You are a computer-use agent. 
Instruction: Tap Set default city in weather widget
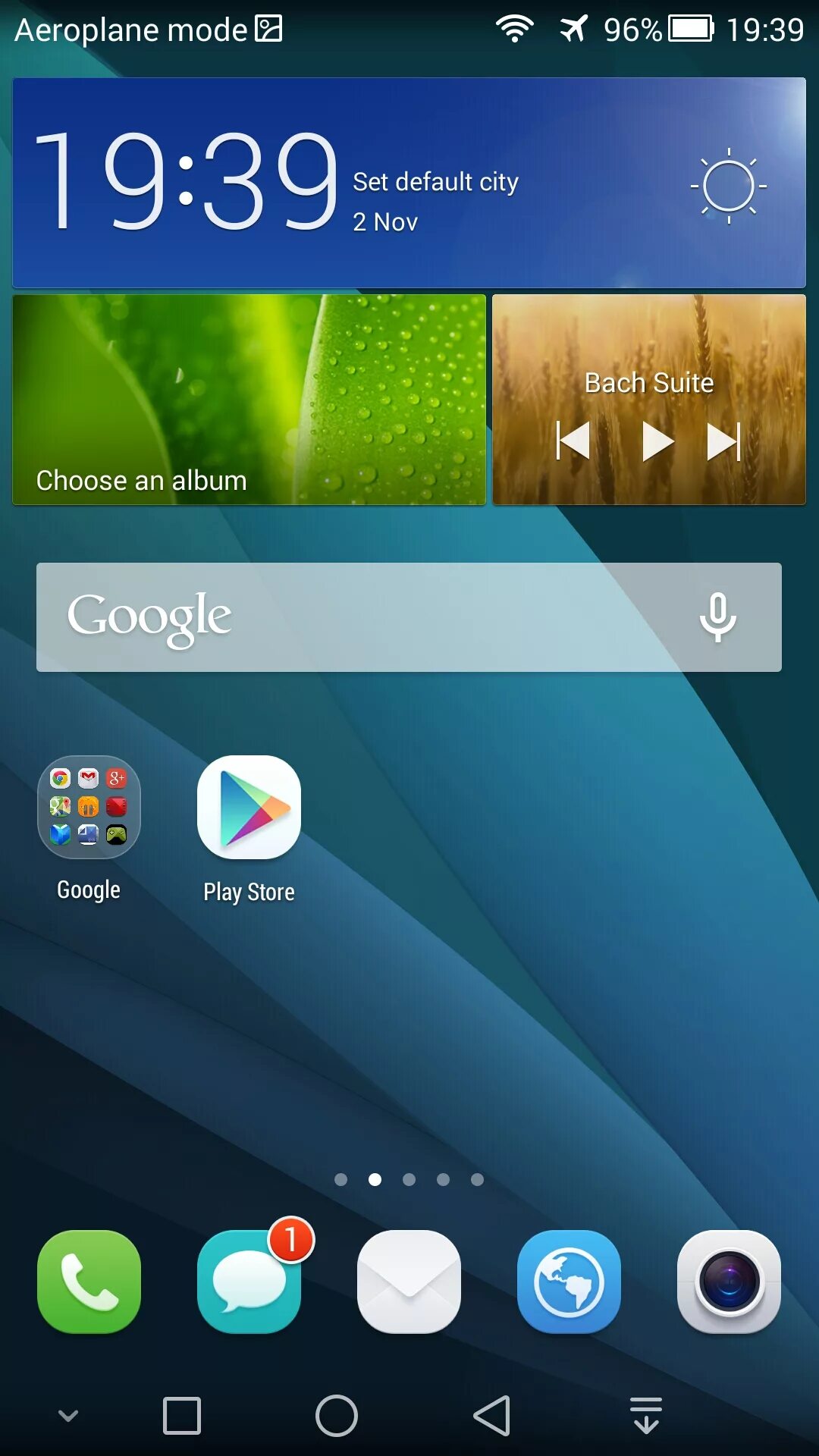[435, 182]
